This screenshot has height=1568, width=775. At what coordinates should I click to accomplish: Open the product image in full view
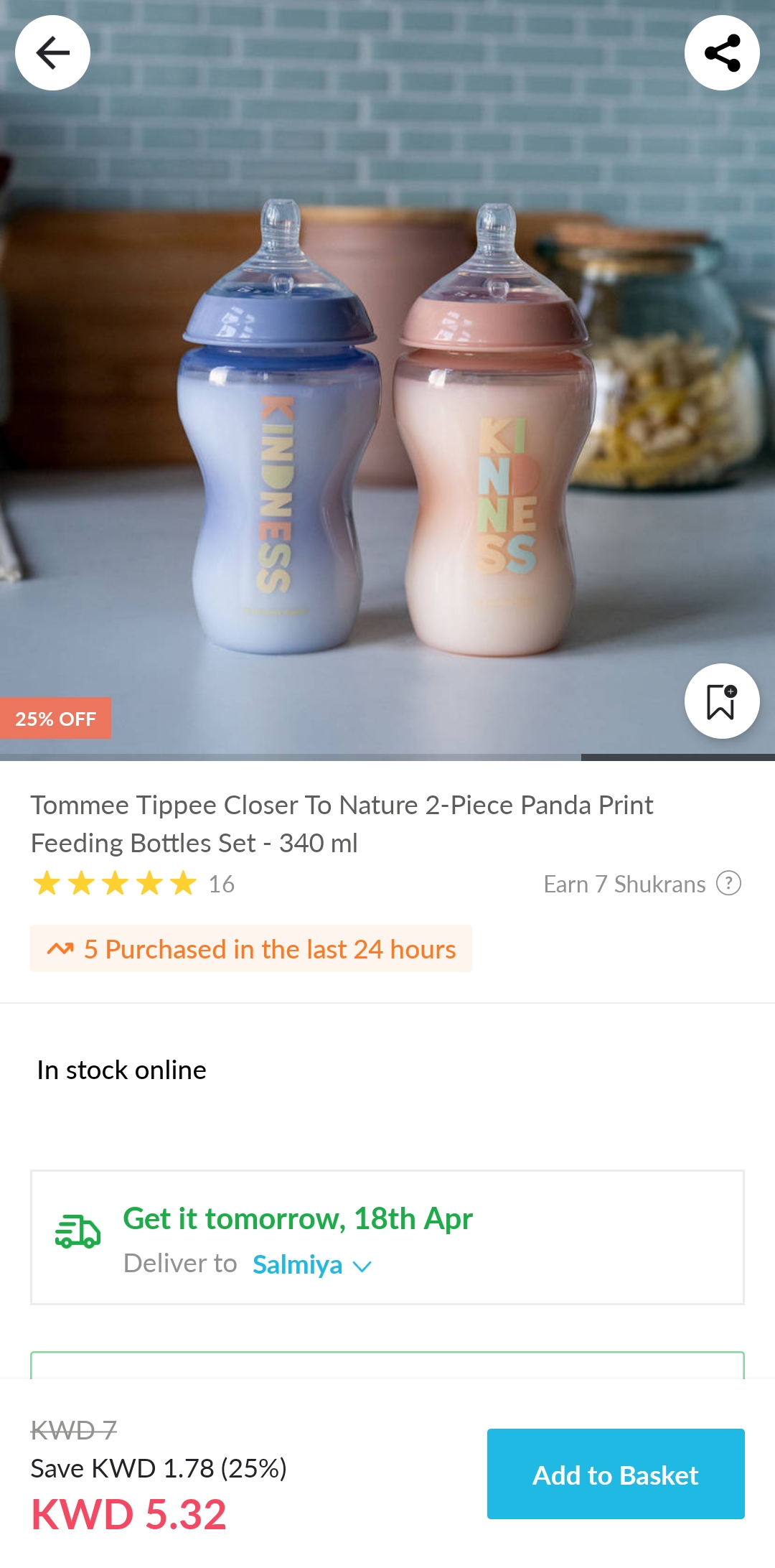click(x=387, y=431)
